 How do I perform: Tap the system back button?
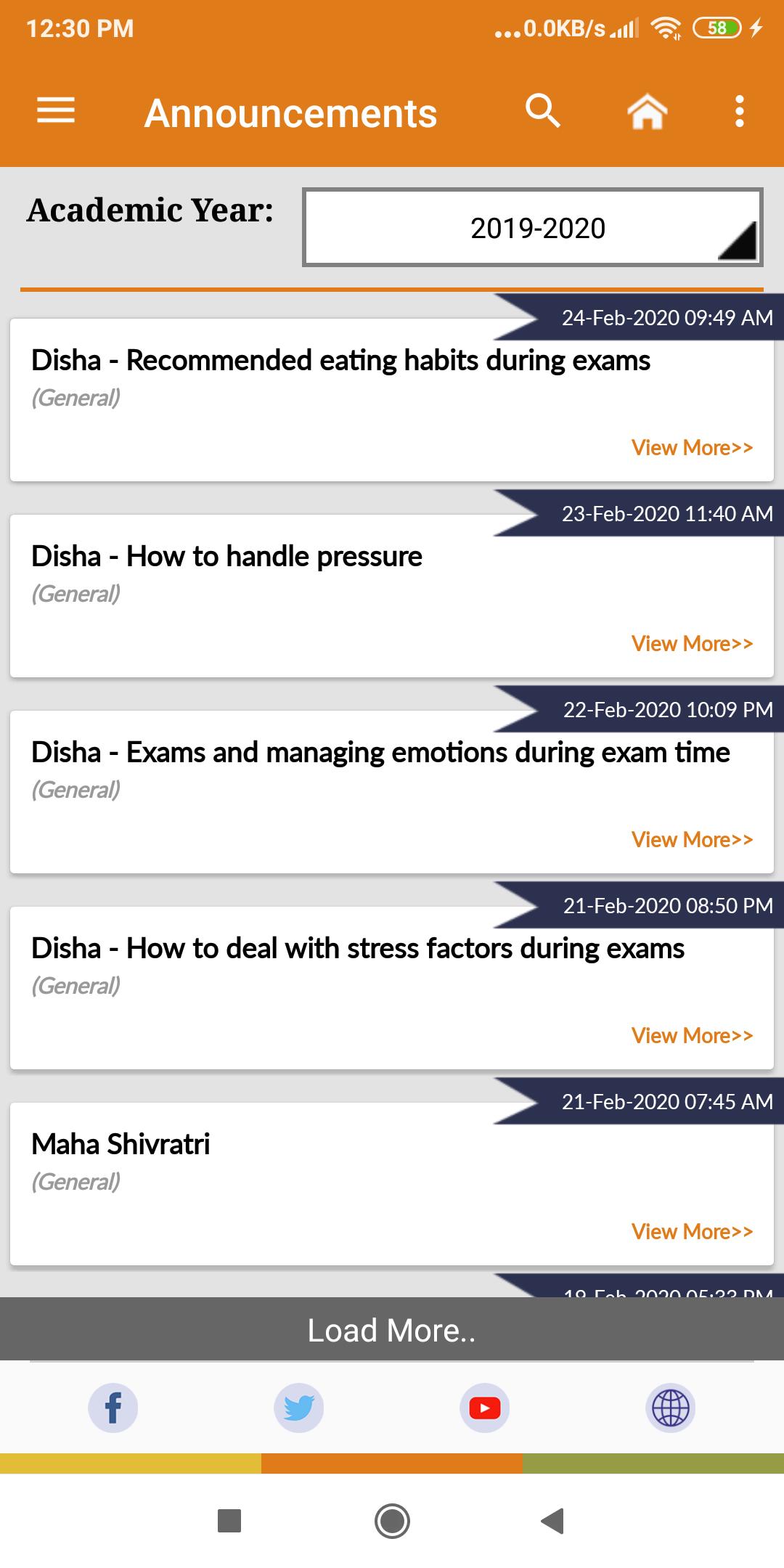pyautogui.click(x=553, y=1521)
